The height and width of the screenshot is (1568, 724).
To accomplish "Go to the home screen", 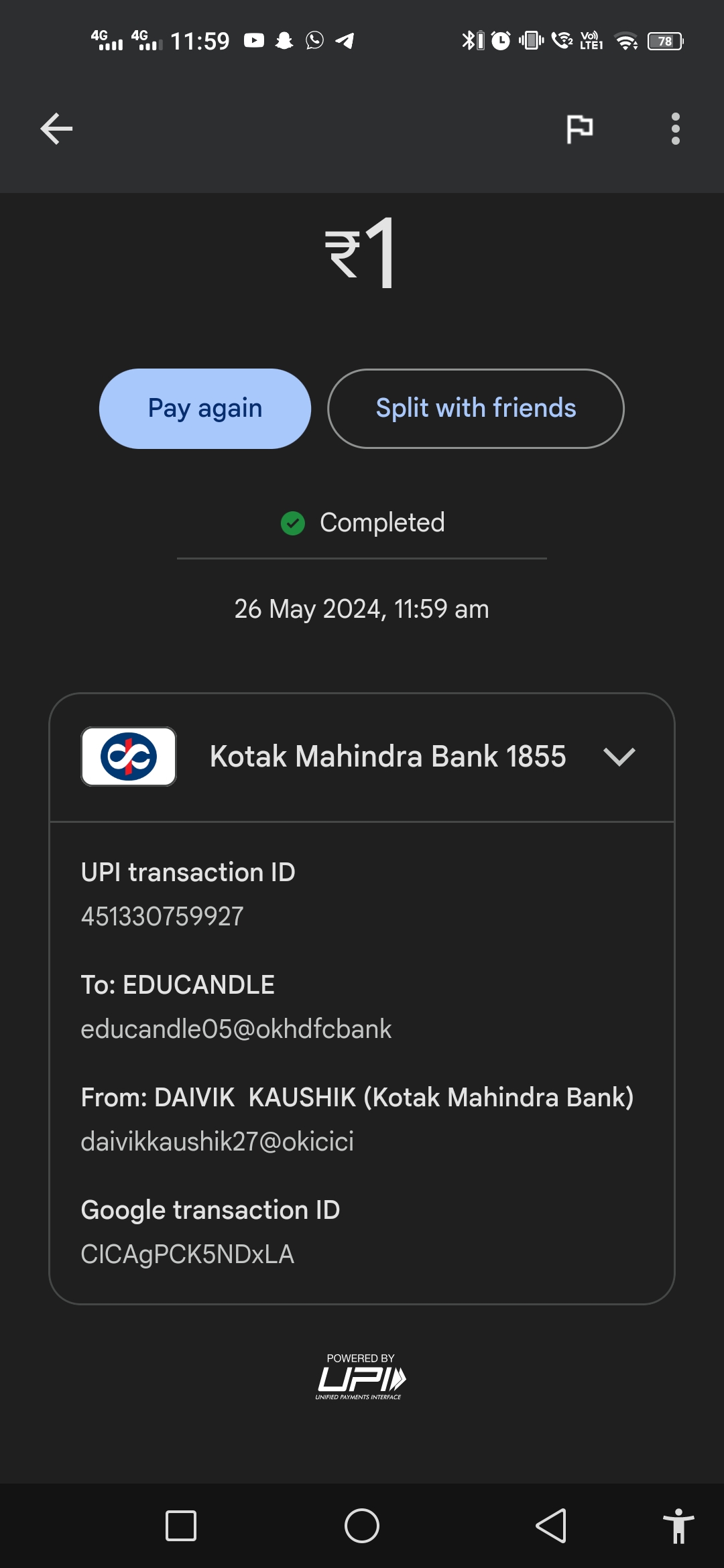I will tap(362, 1526).
